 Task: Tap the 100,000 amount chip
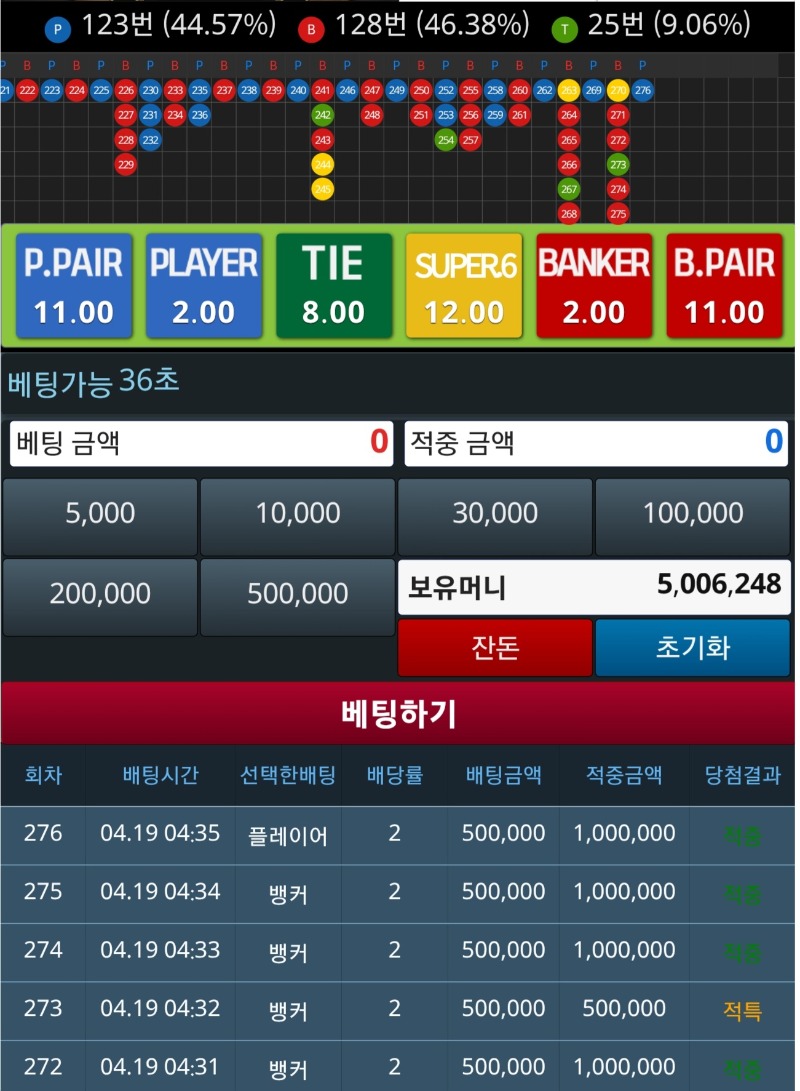[693, 515]
